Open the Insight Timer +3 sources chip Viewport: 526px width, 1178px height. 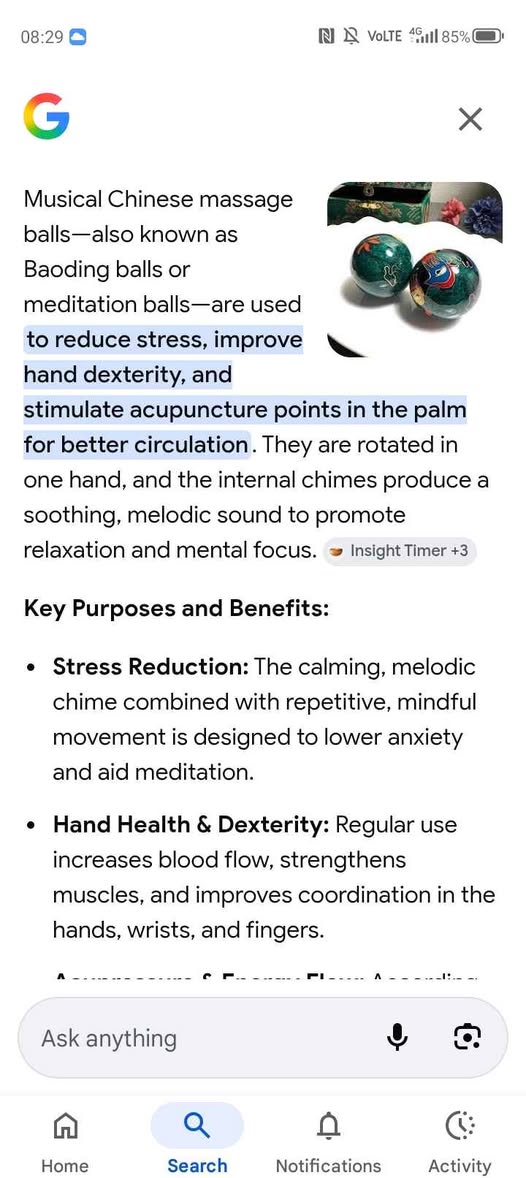(400, 551)
